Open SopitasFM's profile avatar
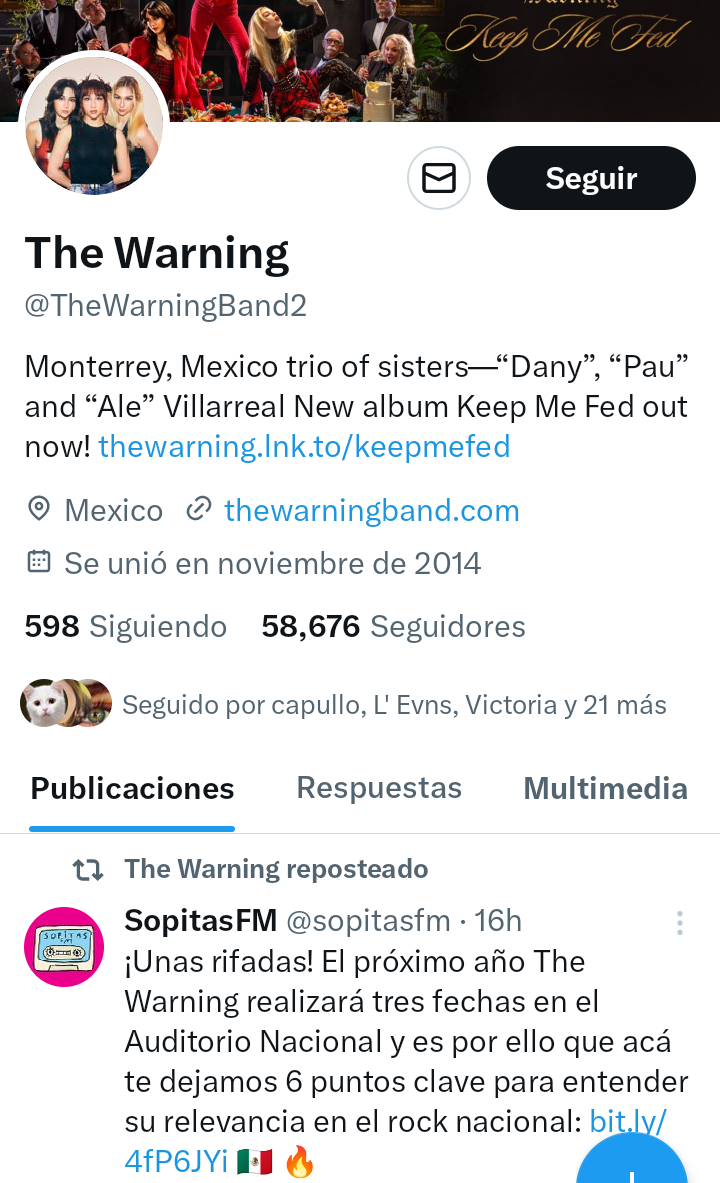 (64, 947)
